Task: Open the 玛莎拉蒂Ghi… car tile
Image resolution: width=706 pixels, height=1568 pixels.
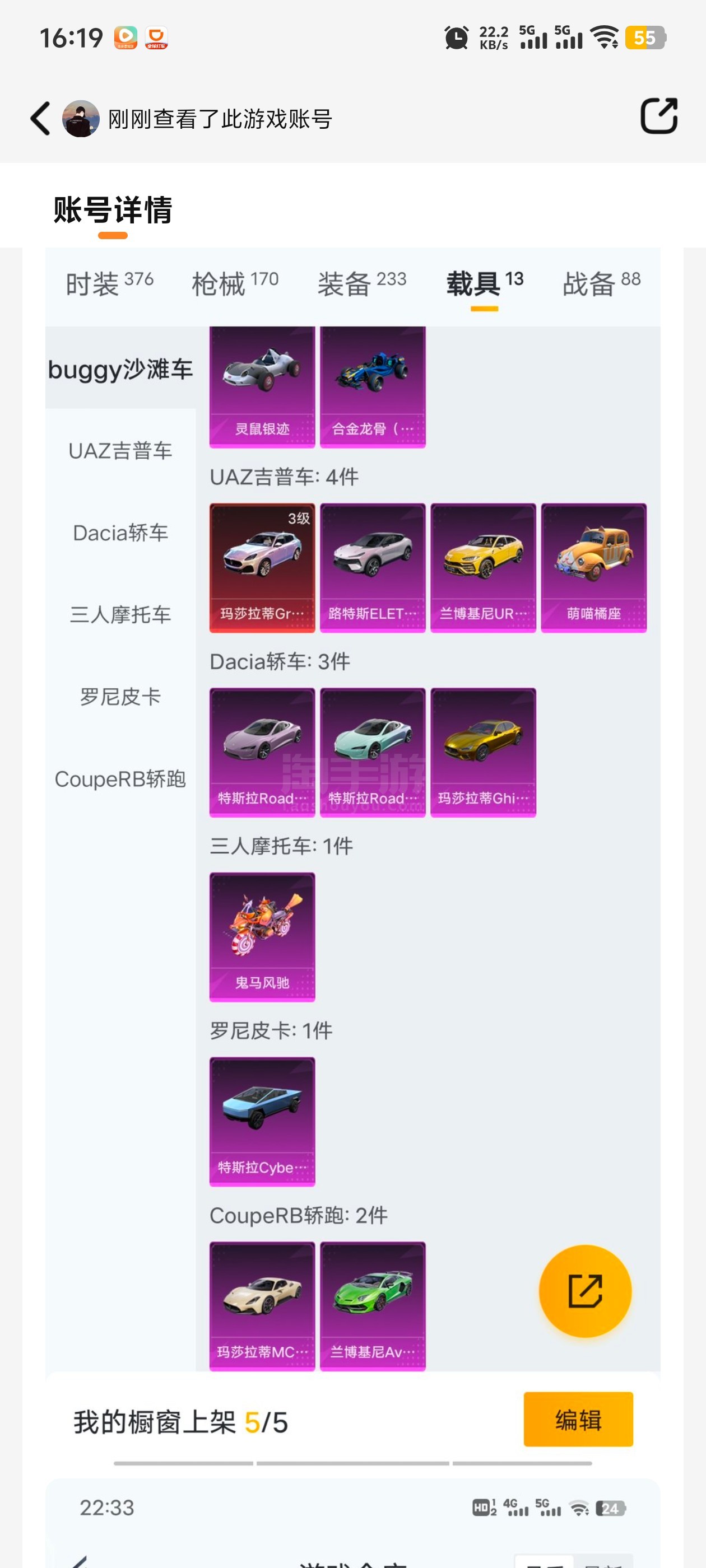Action: 482,752
